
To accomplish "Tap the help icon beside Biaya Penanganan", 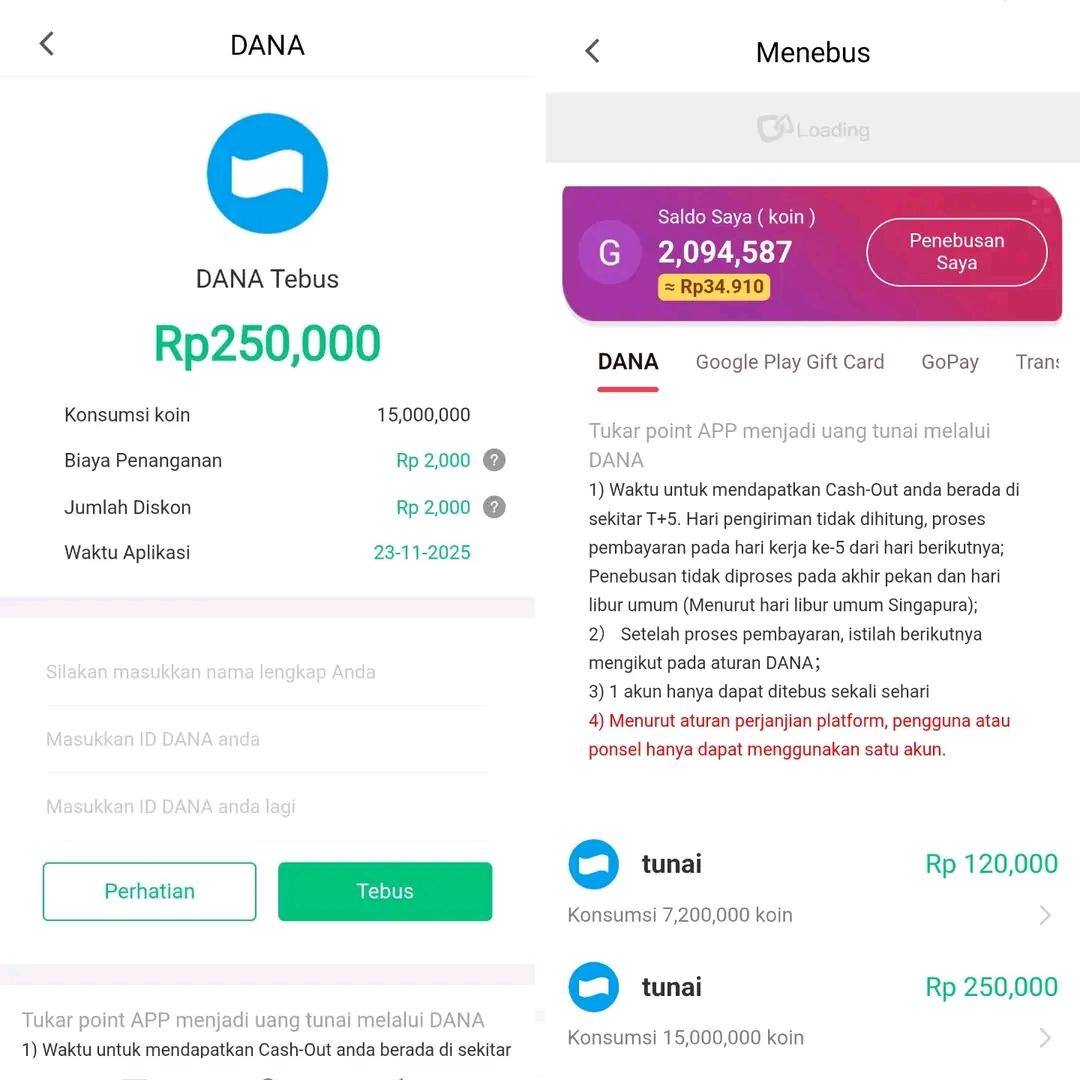I will [x=494, y=461].
